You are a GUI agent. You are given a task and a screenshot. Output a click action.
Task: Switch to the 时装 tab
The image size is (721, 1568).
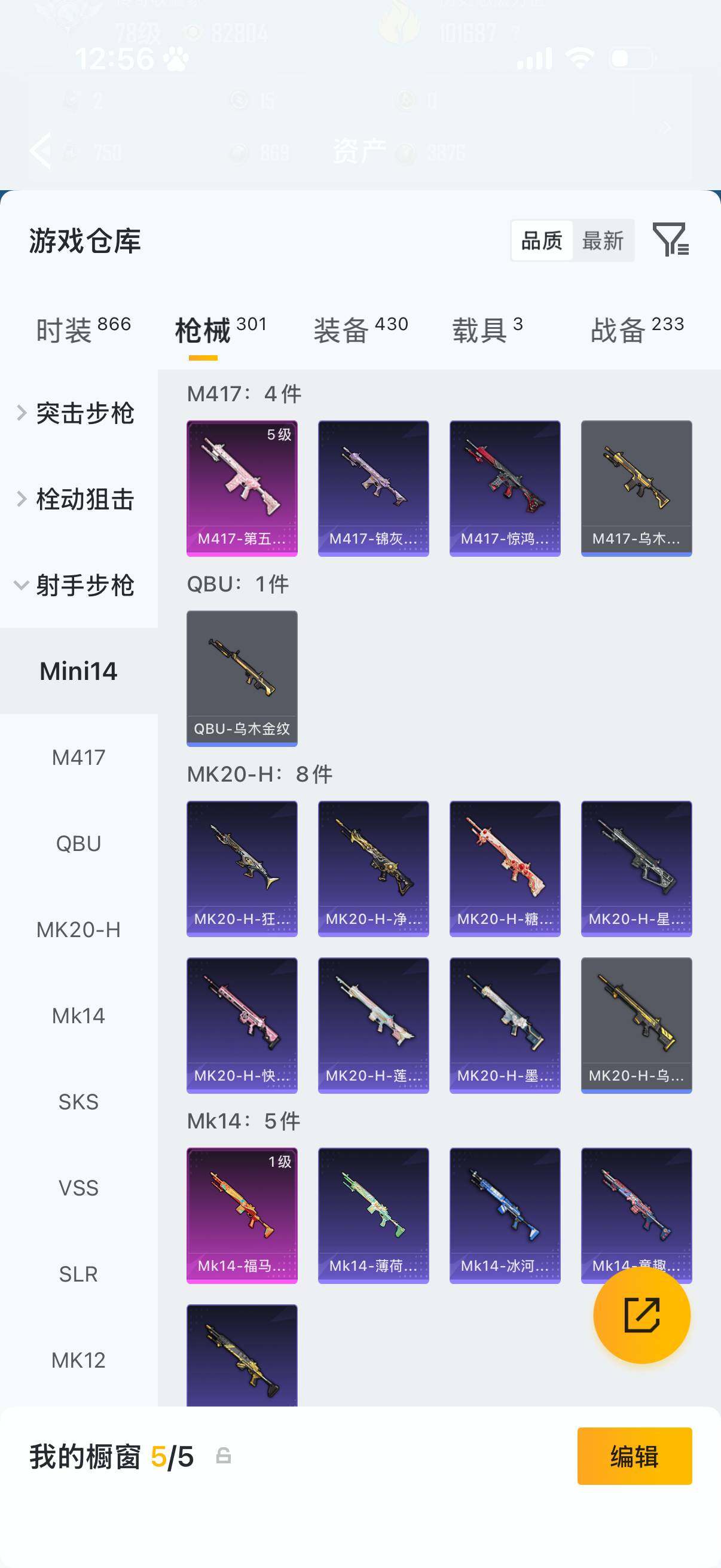(x=83, y=330)
